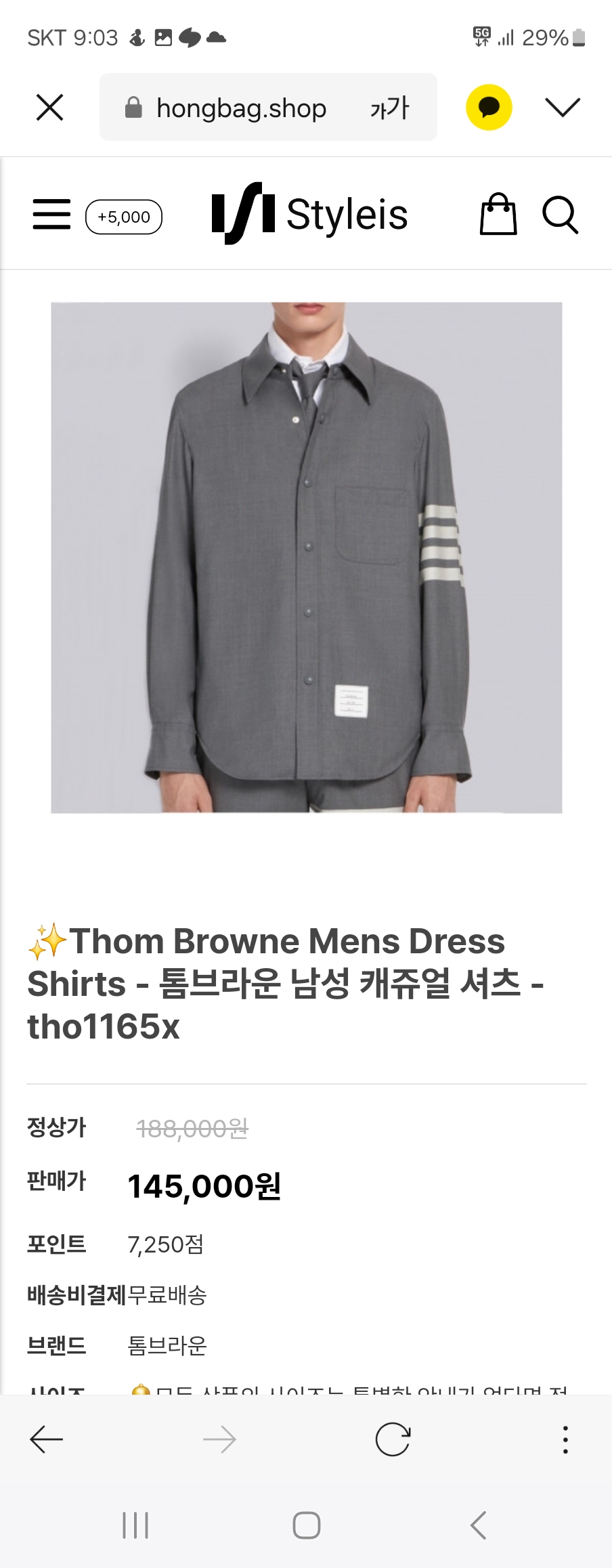View the Thom Browne shirt product image
This screenshot has width=612, height=1568.
point(307,557)
